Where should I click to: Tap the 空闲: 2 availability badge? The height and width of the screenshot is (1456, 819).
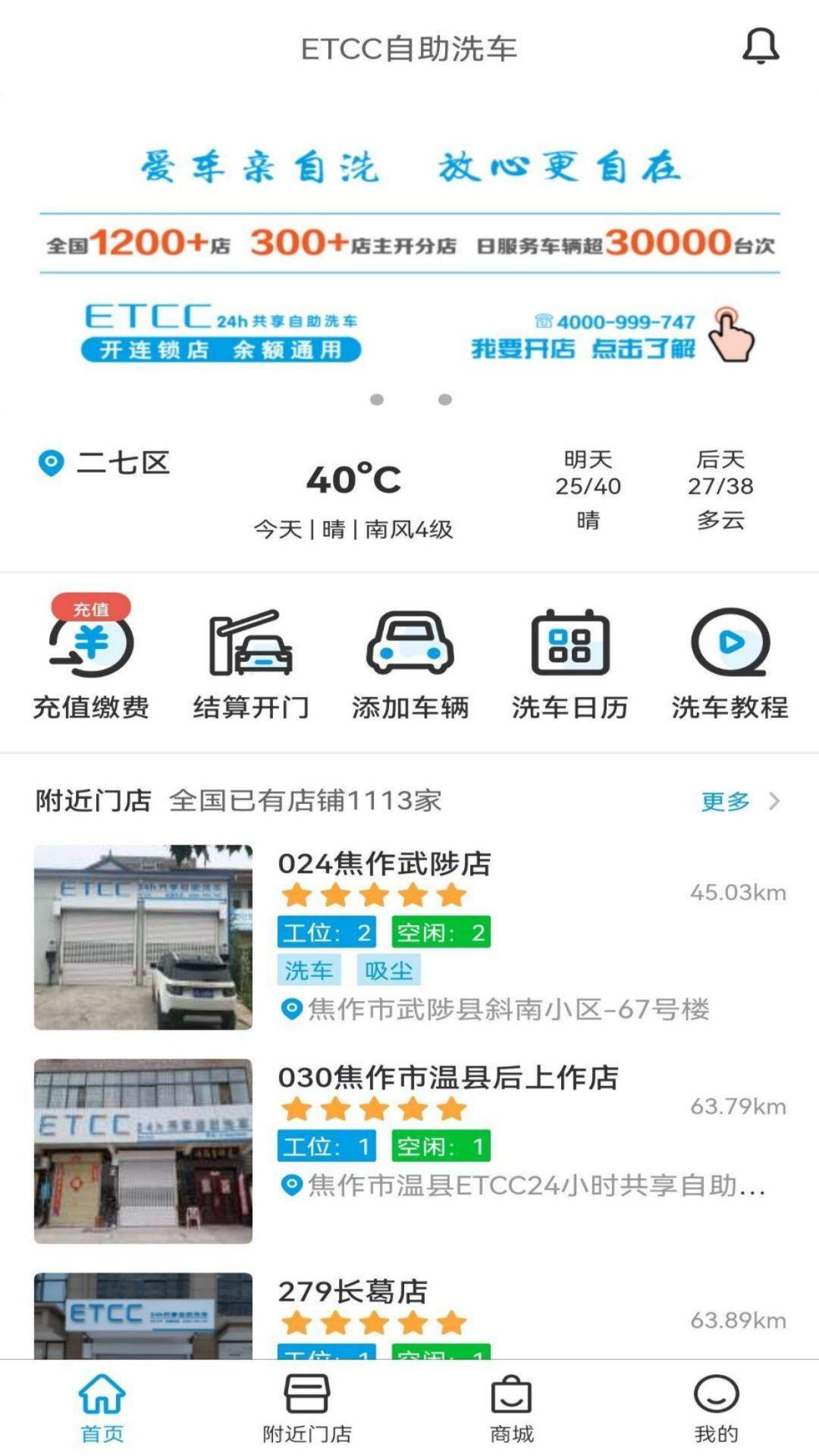(441, 932)
